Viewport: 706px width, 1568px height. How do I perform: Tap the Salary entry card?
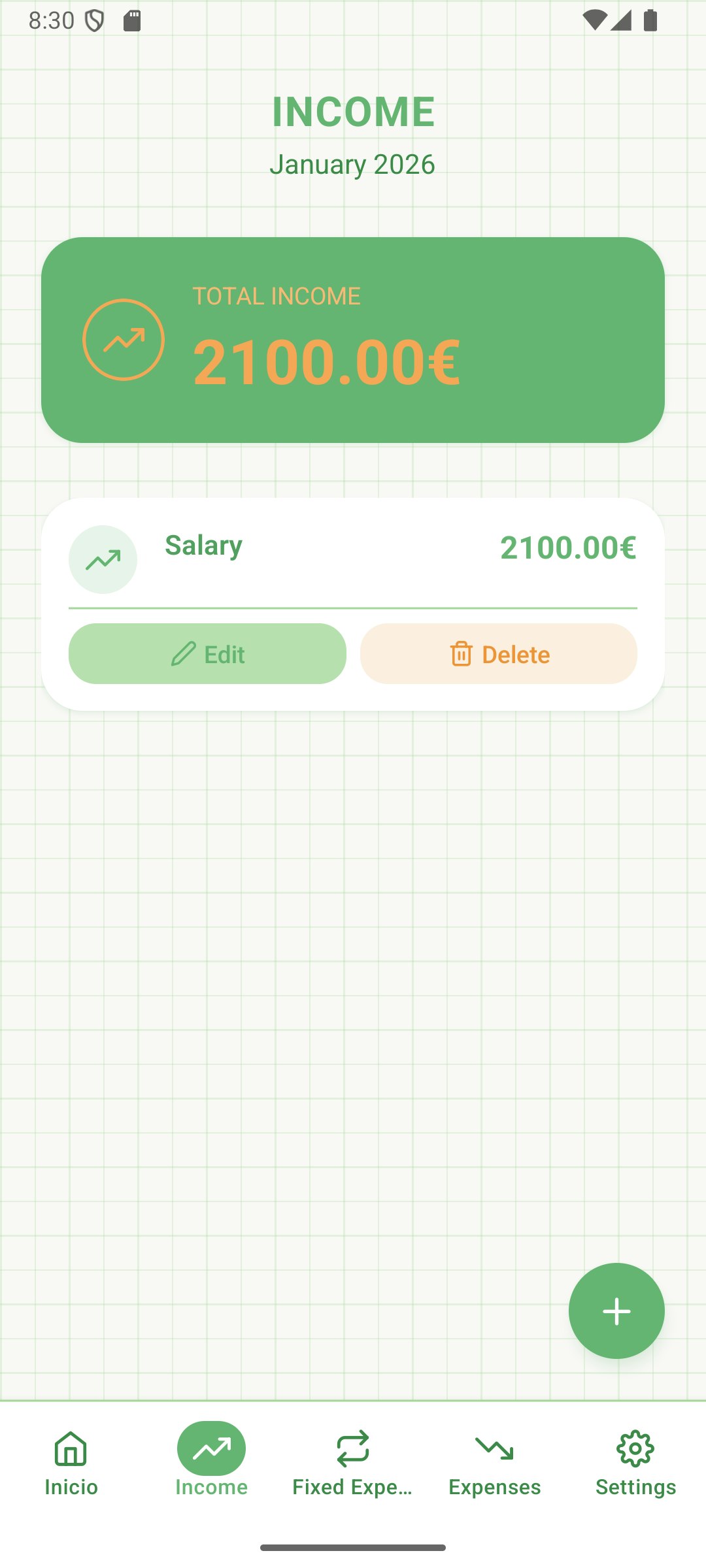[x=353, y=559]
